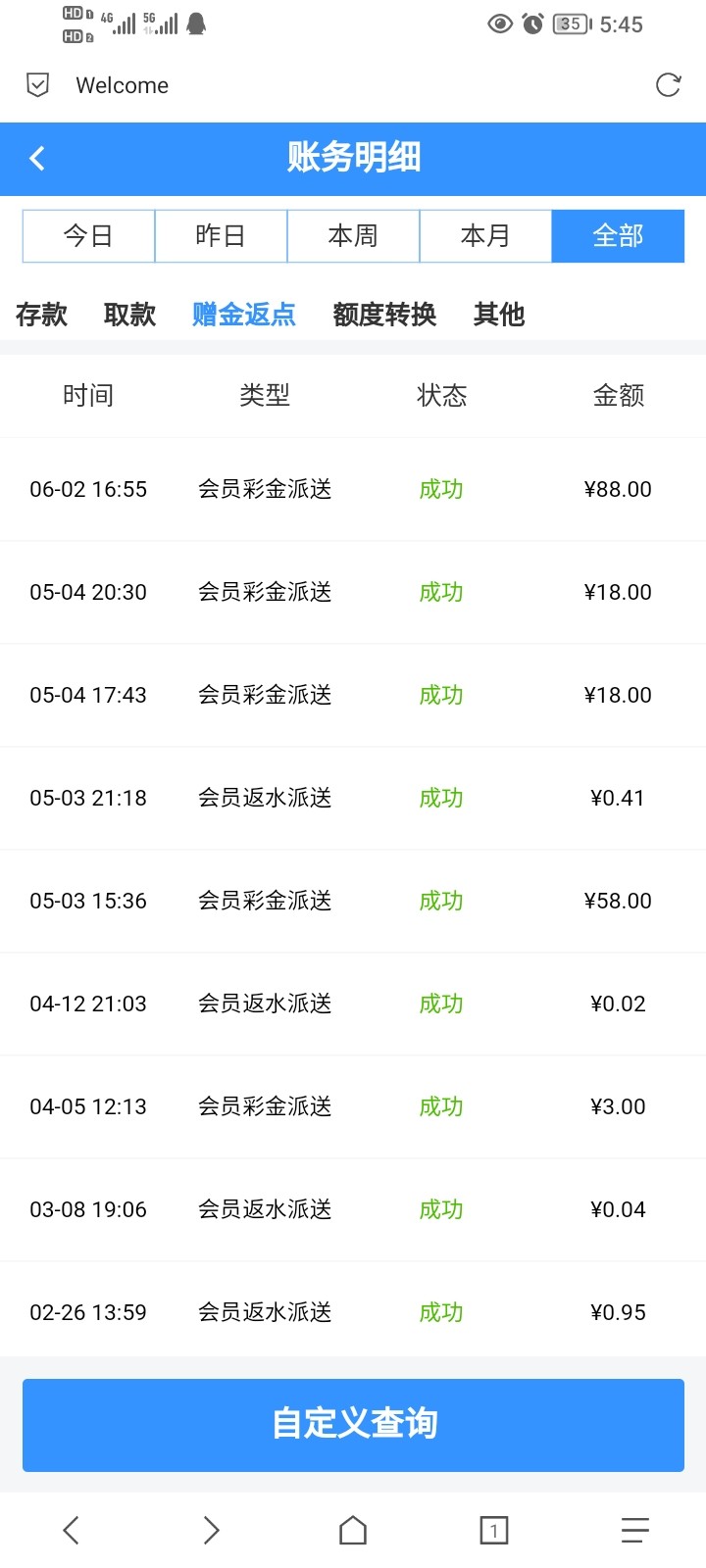Viewport: 706px width, 1568px height.
Task: Go to browser home page
Action: click(353, 1530)
